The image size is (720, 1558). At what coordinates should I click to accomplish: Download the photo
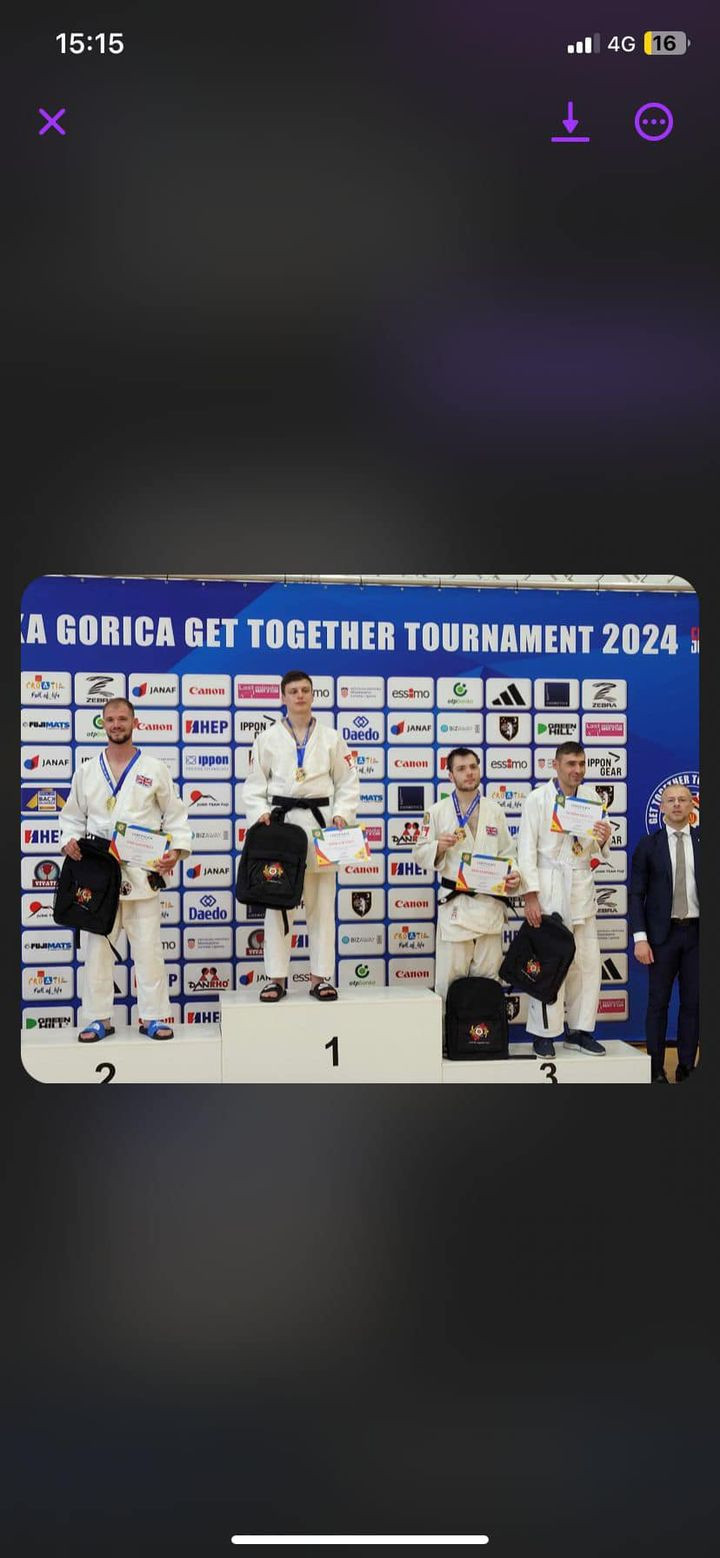pos(570,122)
